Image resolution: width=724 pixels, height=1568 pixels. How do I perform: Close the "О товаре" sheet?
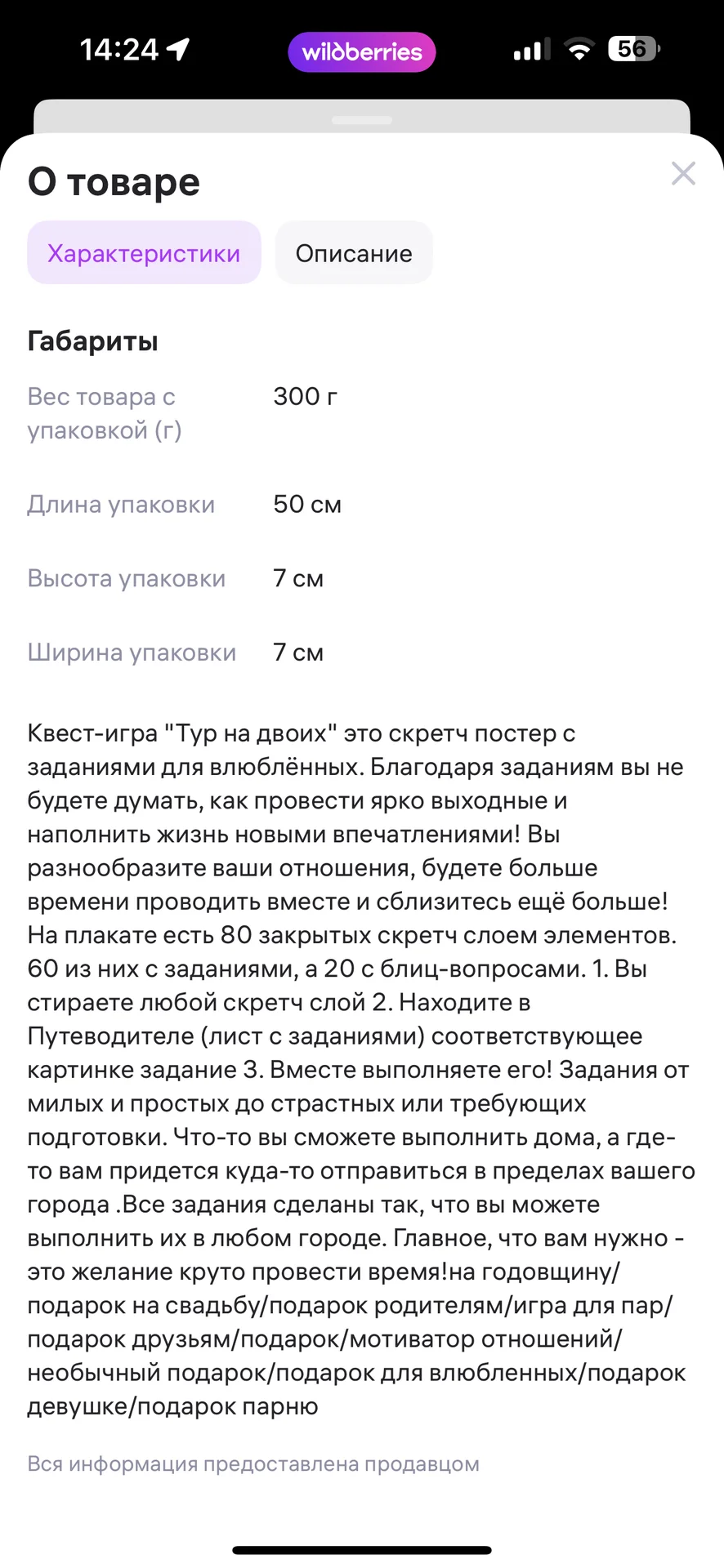[683, 173]
